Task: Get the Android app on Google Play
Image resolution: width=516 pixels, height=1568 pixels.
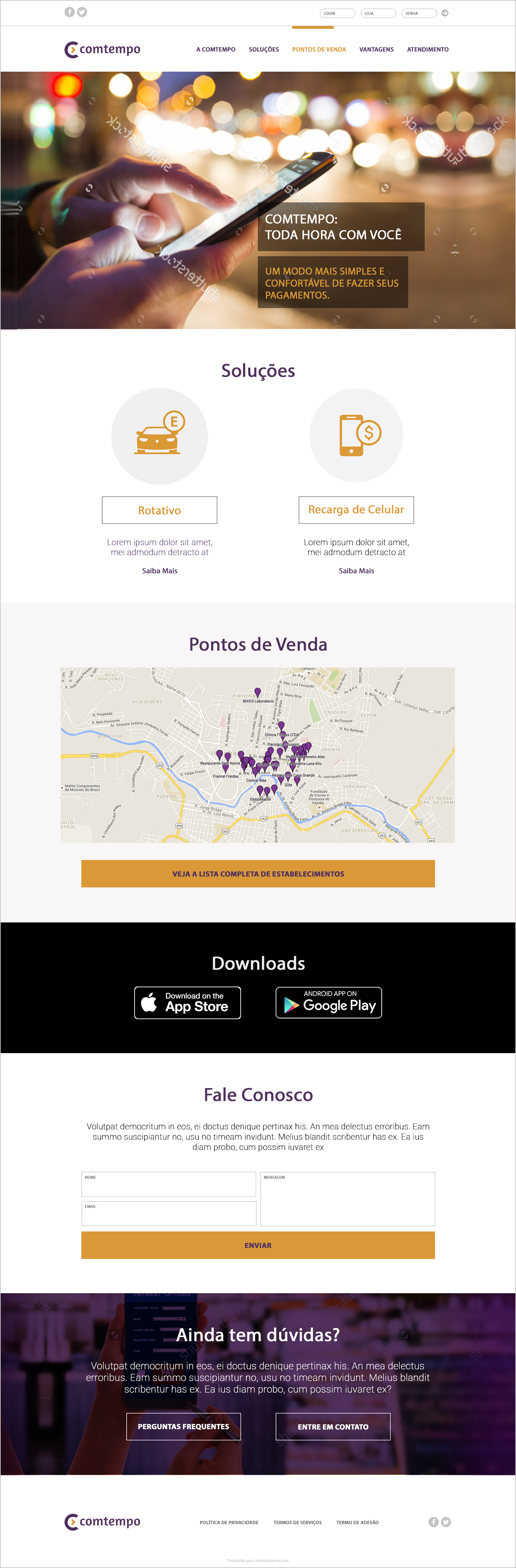Action: click(329, 1003)
